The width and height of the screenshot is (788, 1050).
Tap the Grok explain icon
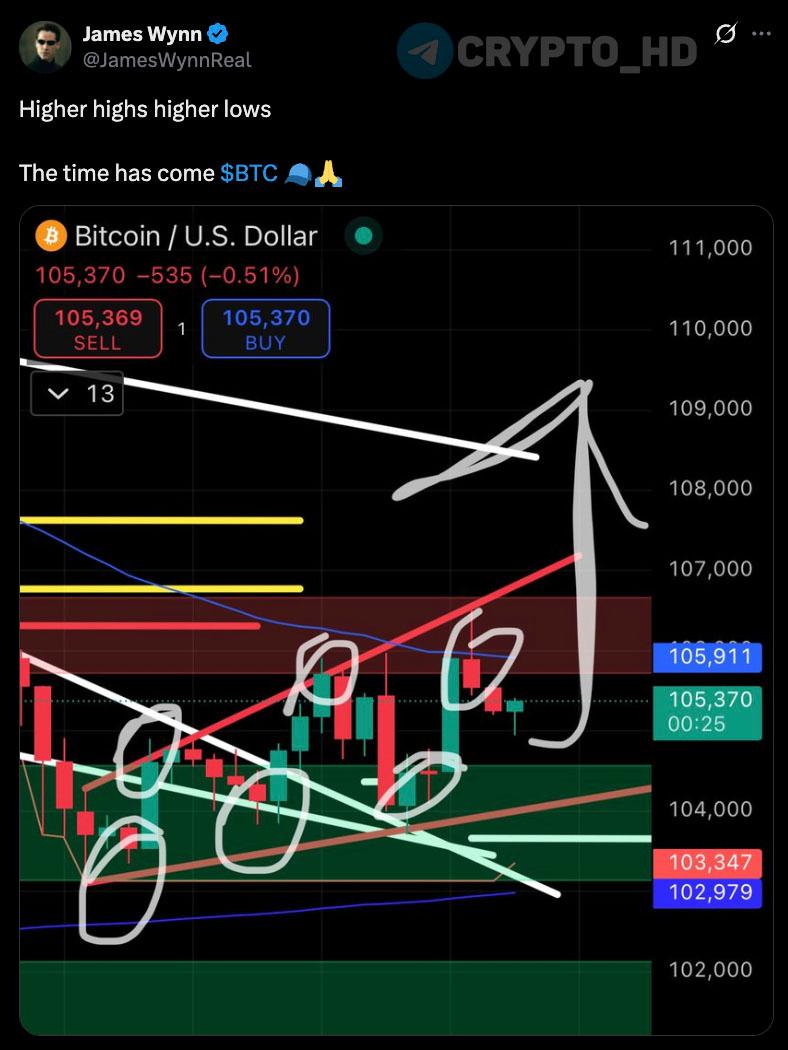pyautogui.click(x=725, y=35)
